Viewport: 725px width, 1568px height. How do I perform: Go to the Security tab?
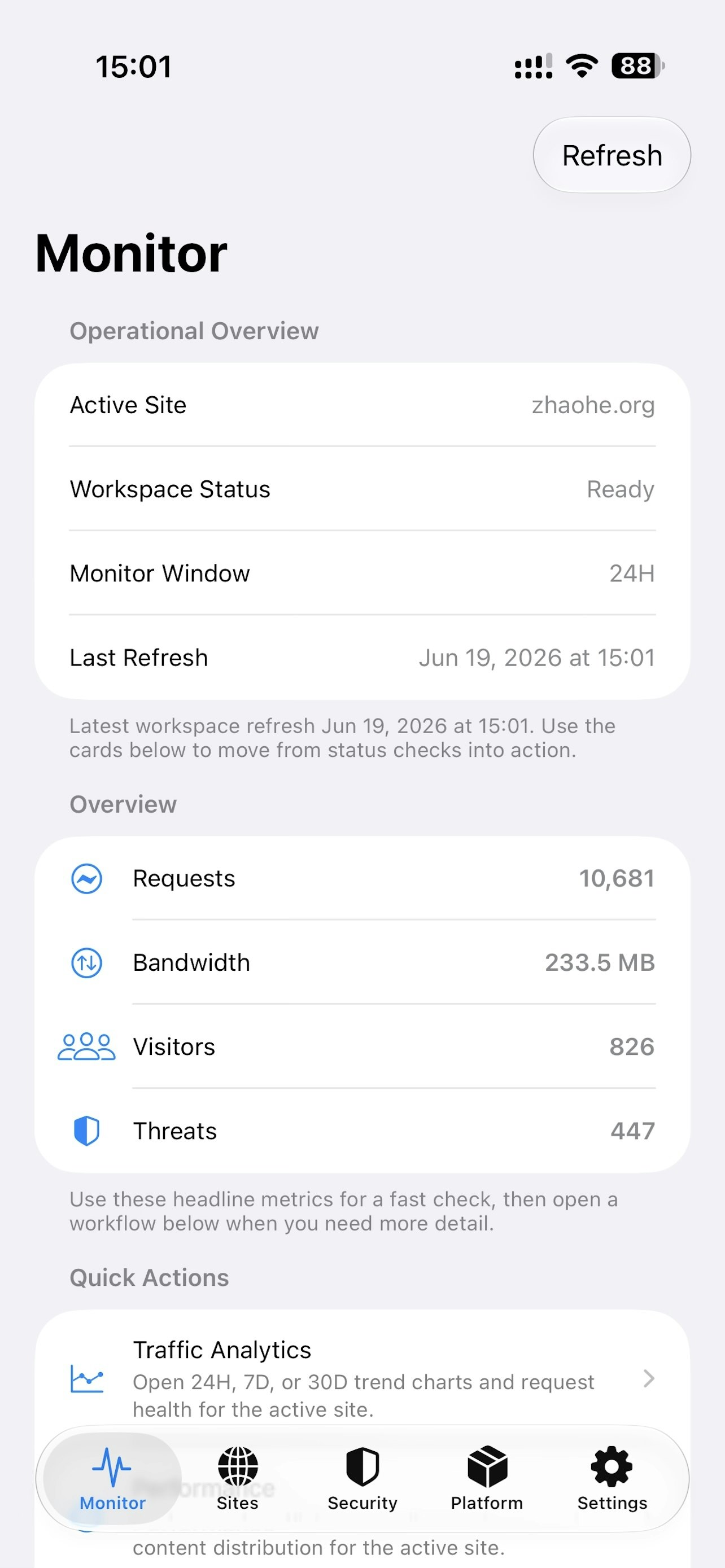click(362, 1478)
